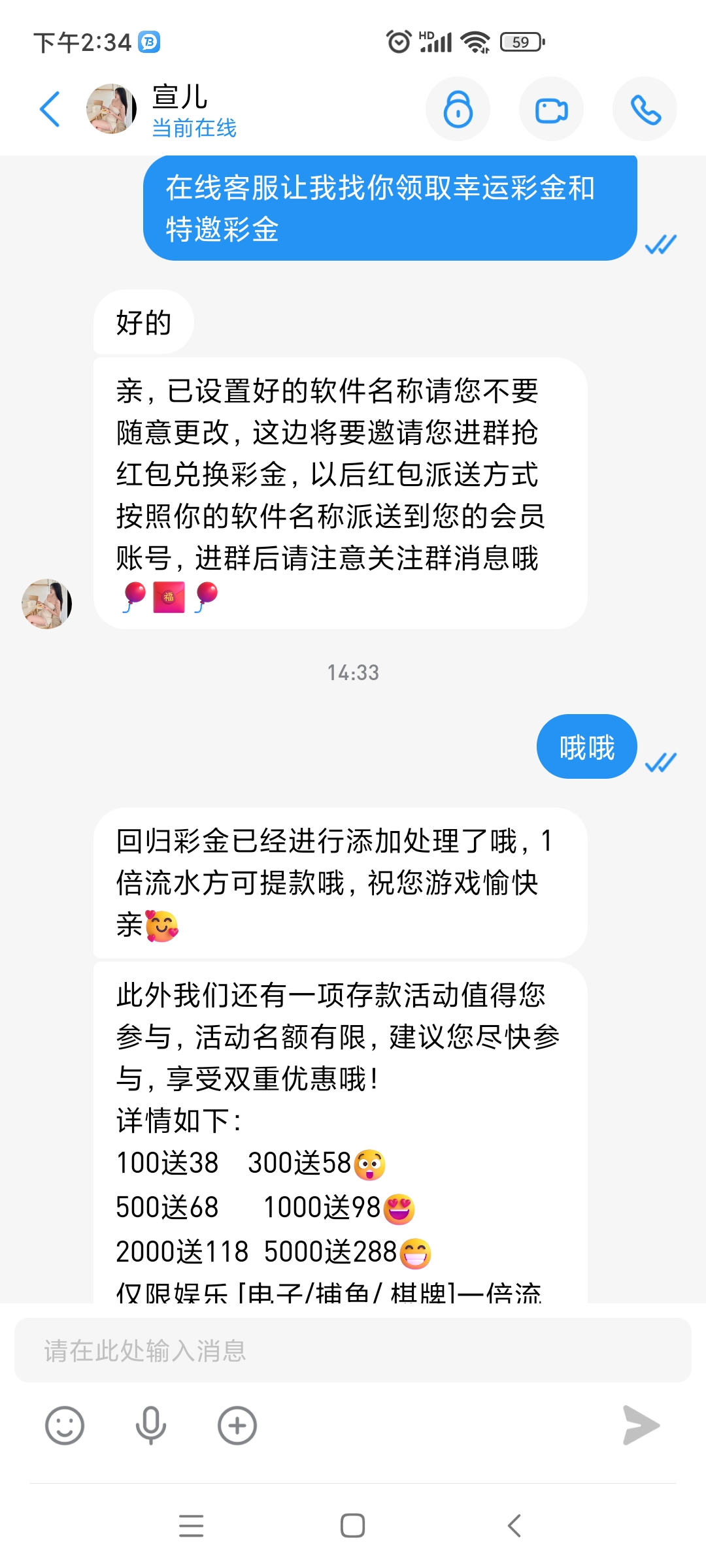Tap the microphone to record voice
This screenshot has width=706, height=1568.
150,1425
